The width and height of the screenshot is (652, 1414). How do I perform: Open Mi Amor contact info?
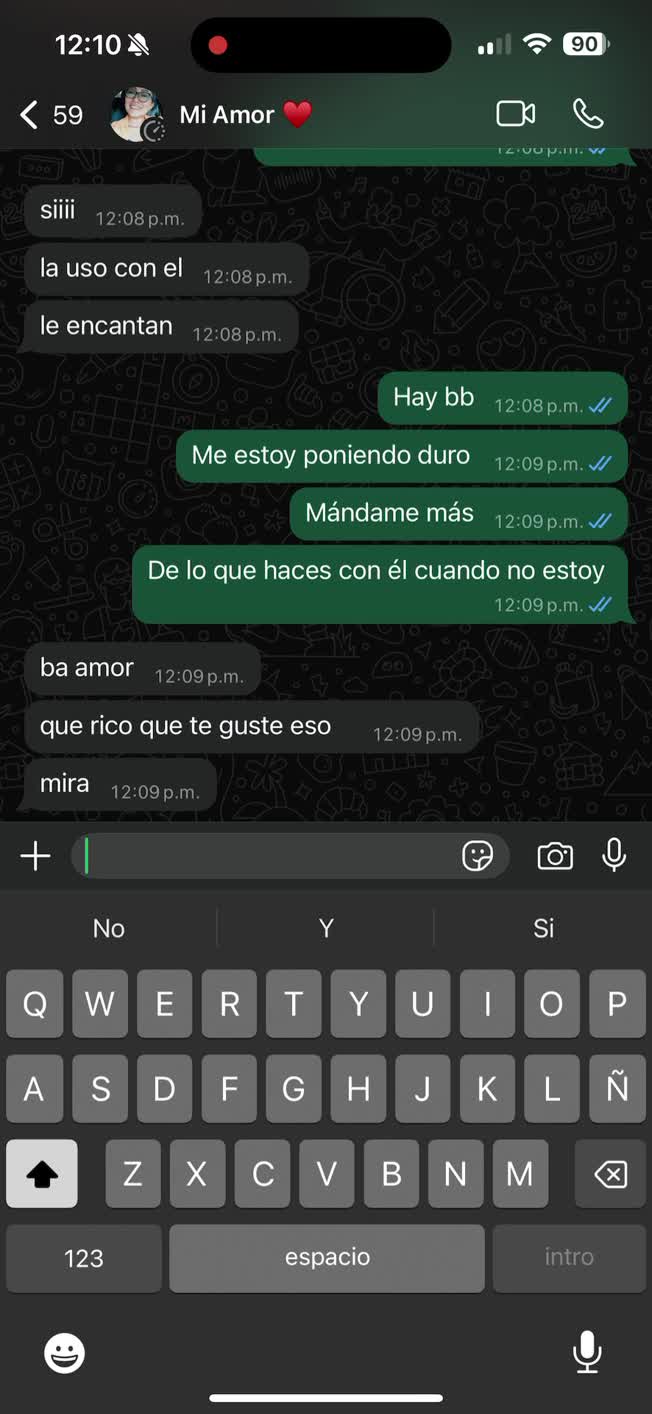point(227,115)
